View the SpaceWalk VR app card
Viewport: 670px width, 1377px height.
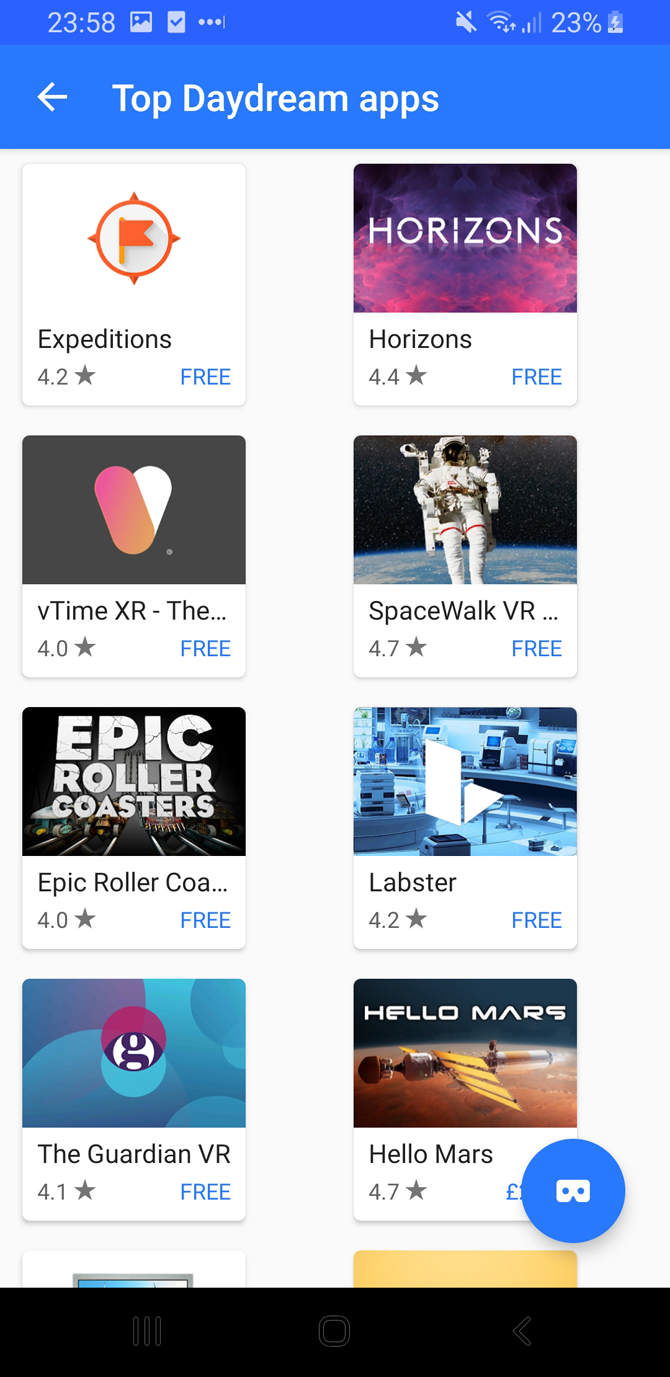pos(465,556)
